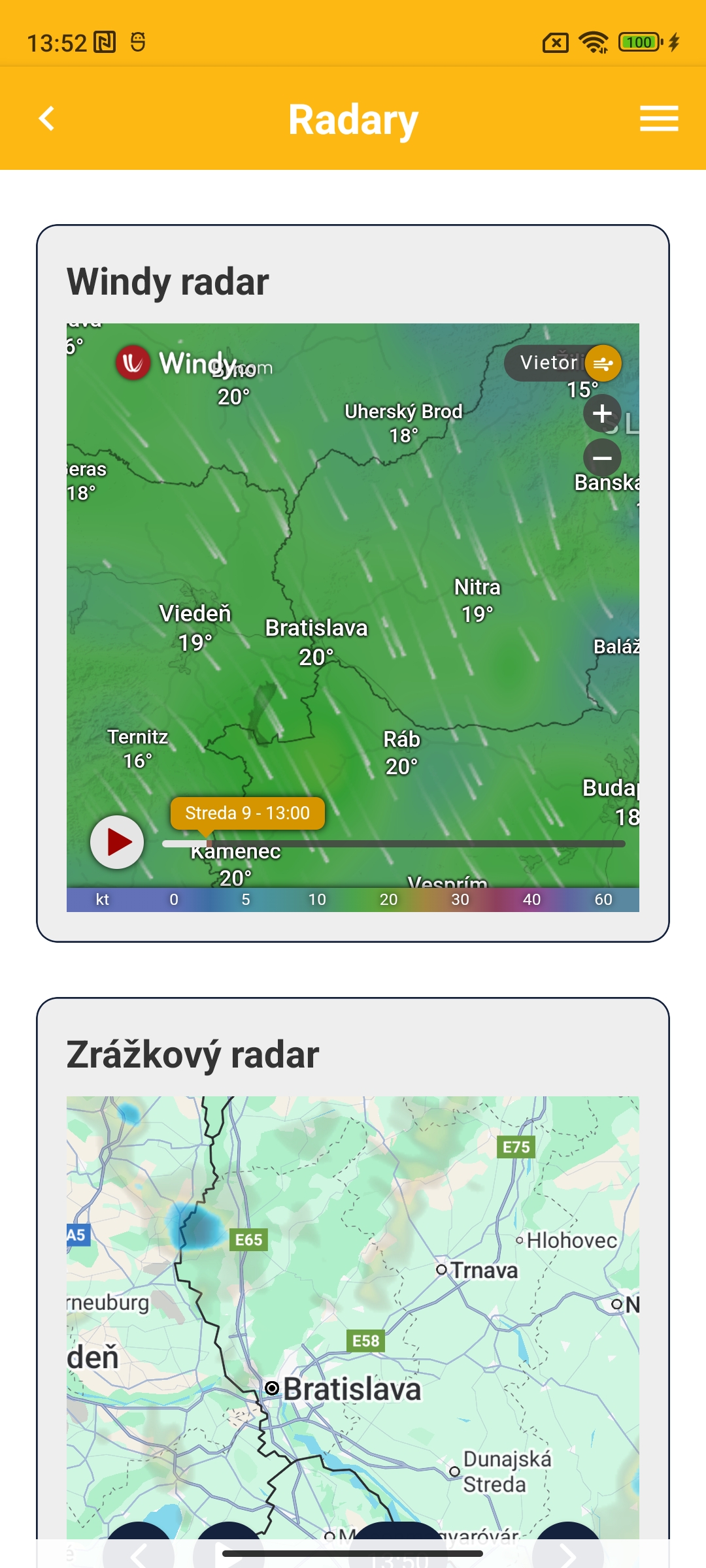Zoom in on the Windy map
Viewport: 706px width, 1568px height.
[x=602, y=414]
